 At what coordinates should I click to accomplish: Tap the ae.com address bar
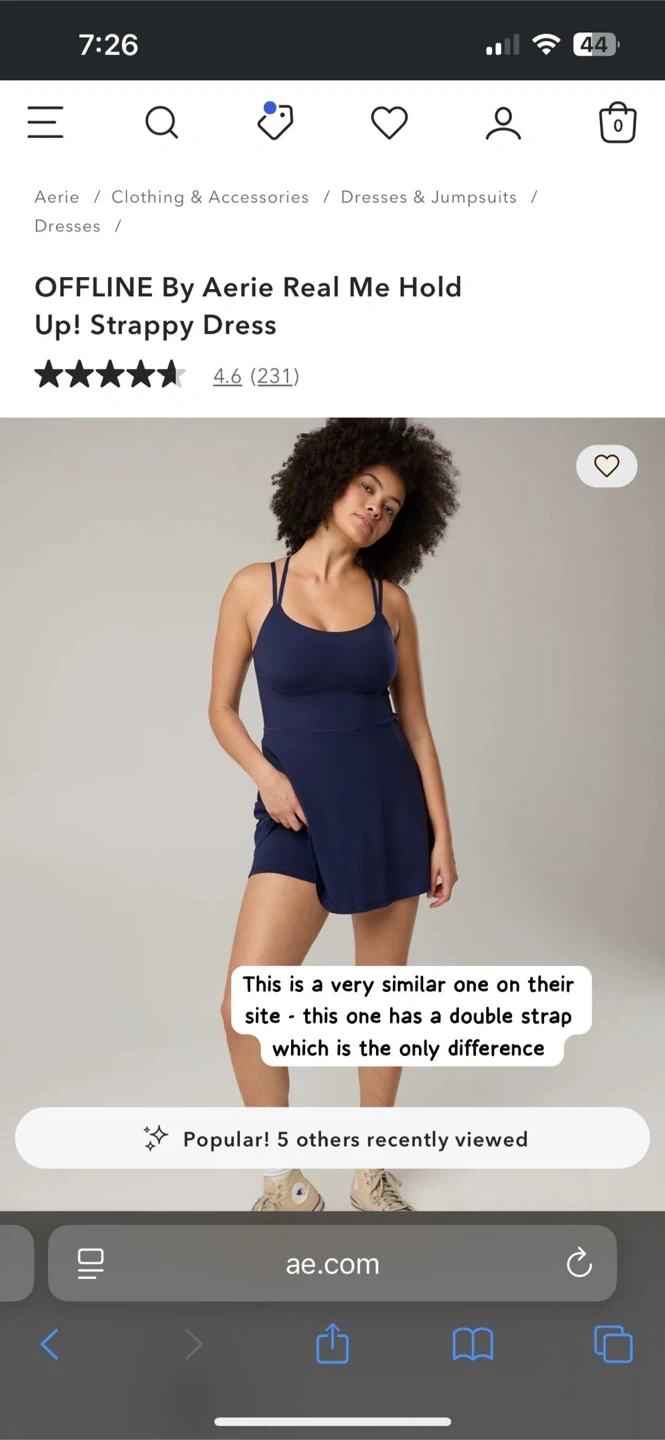pos(332,1264)
